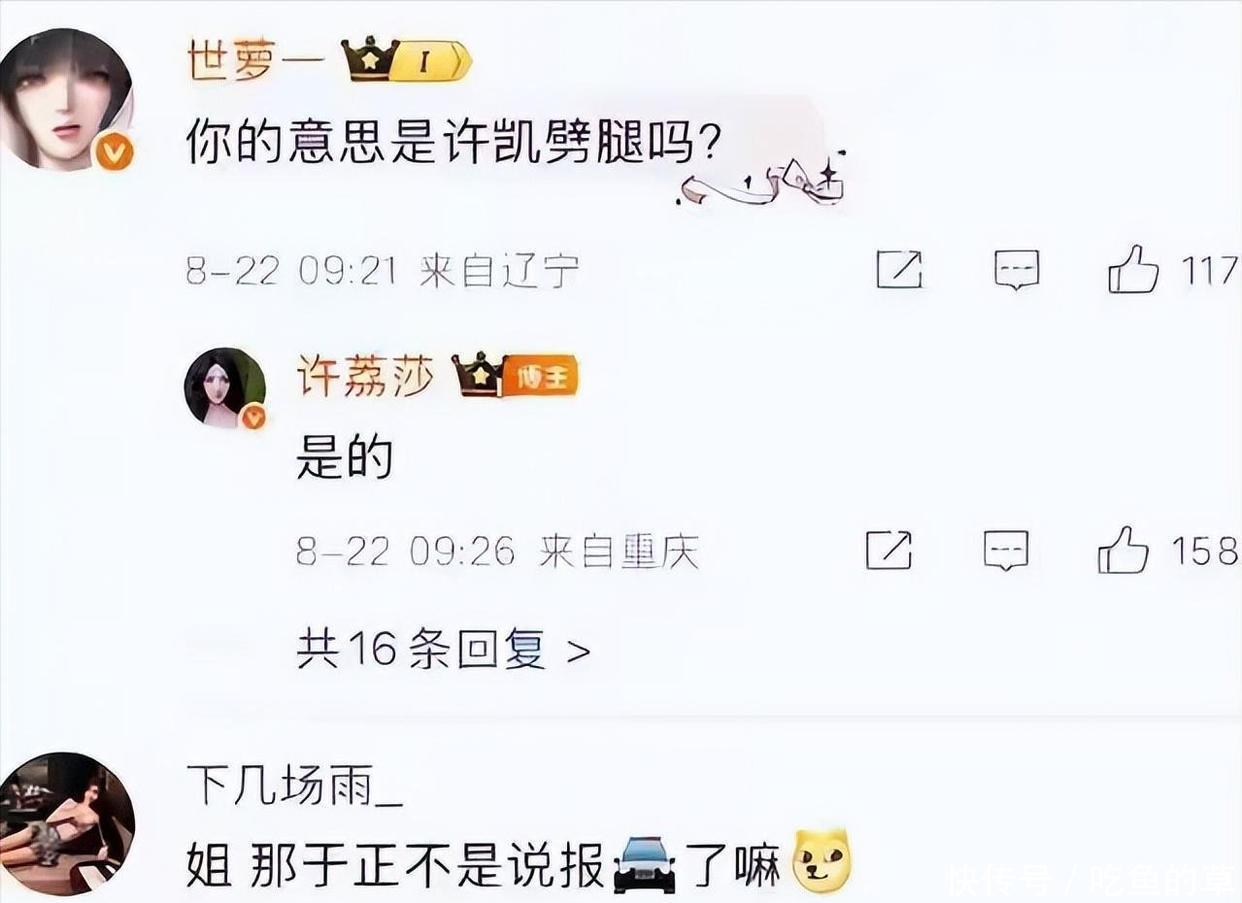Reply to 世萝一's comment
1242x903 pixels.
point(1016,270)
